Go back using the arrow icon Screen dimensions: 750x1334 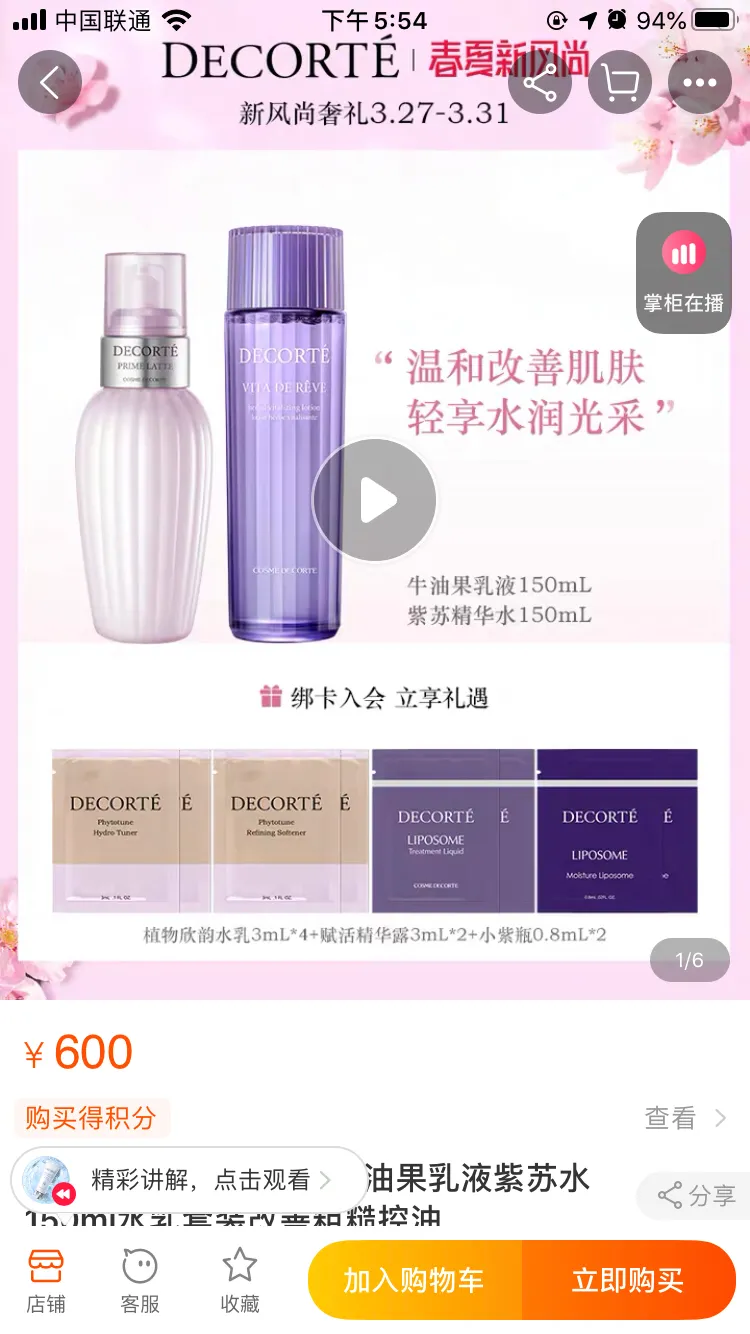tap(50, 82)
